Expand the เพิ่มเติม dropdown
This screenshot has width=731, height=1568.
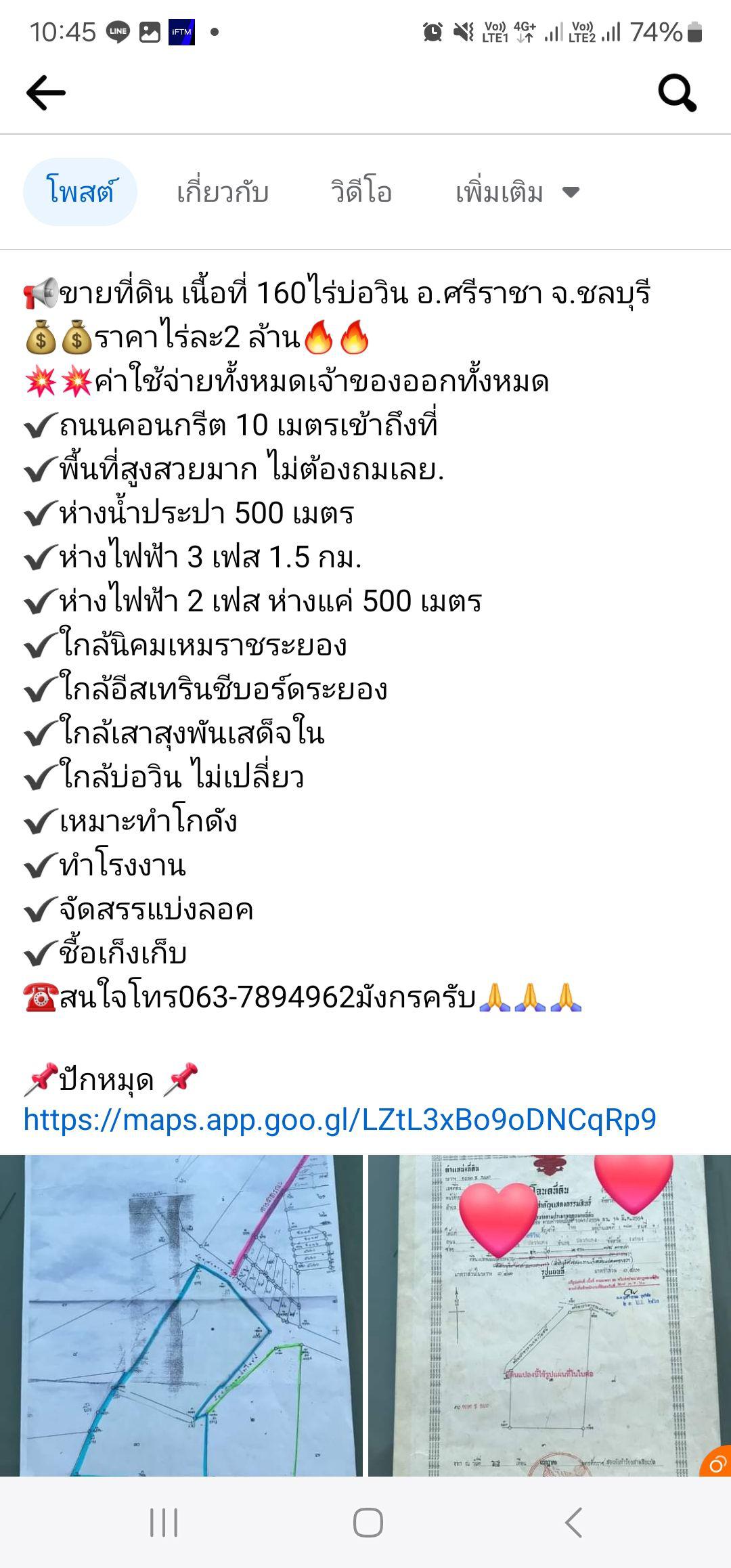pos(518,192)
